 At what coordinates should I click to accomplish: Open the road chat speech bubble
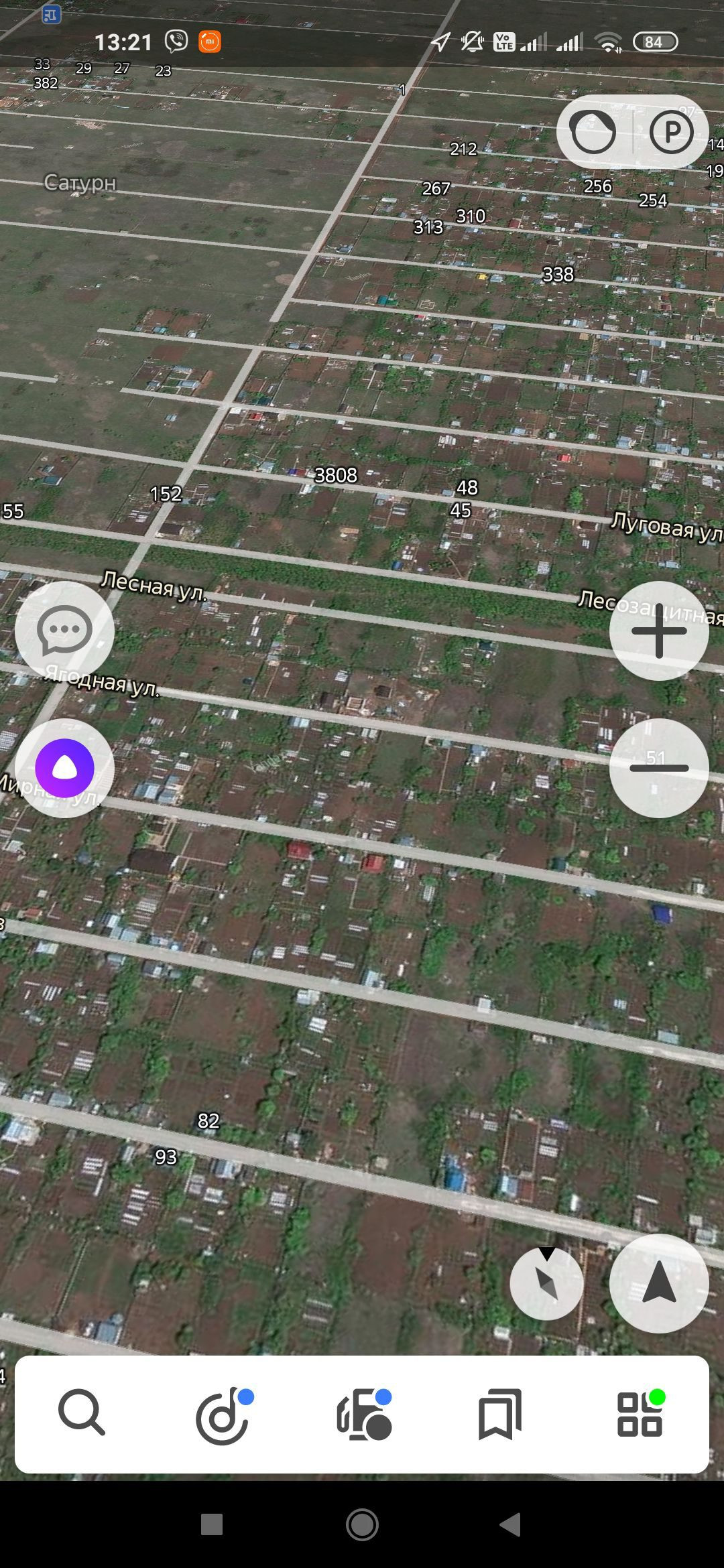coord(64,631)
